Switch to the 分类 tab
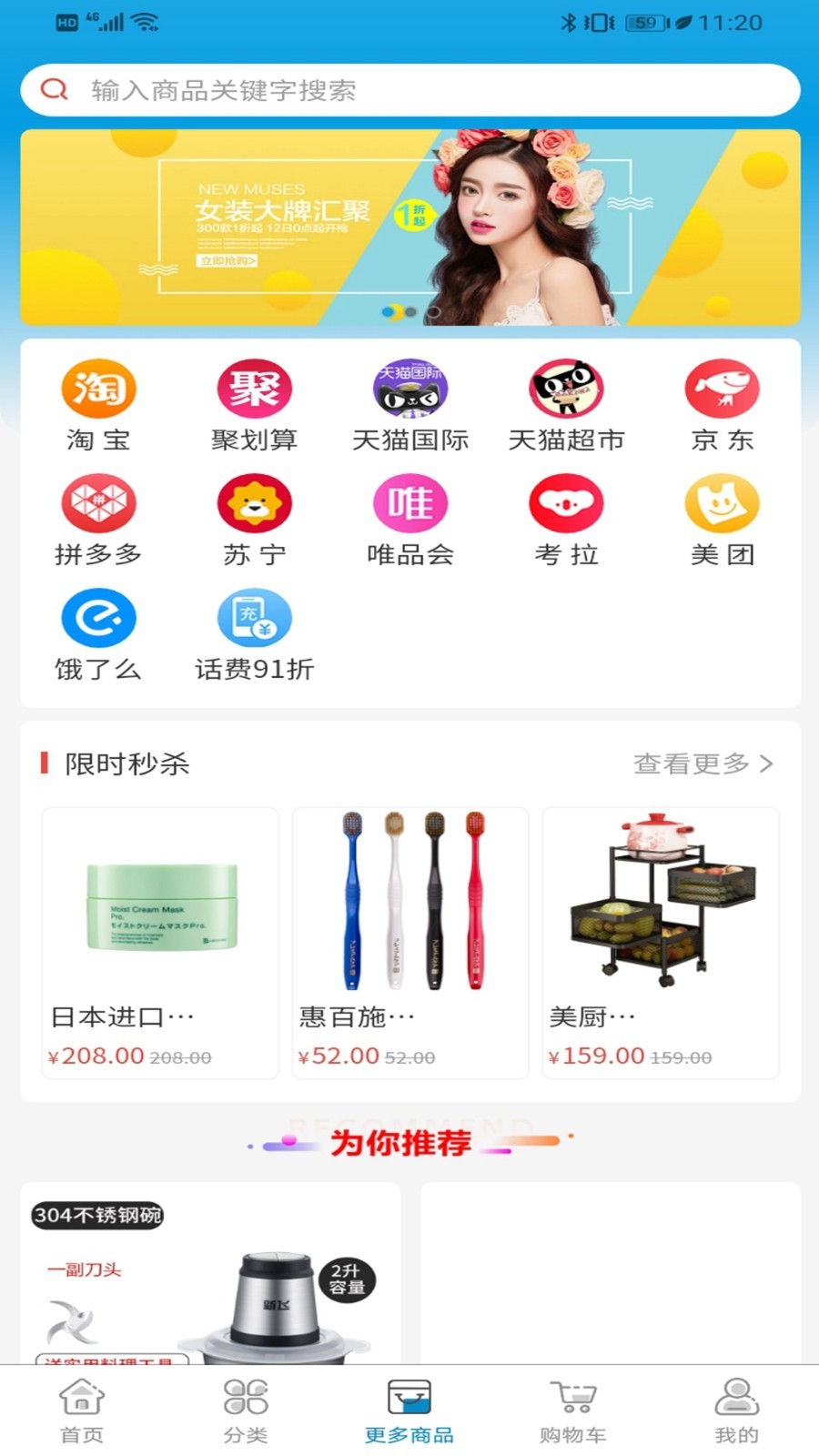Image resolution: width=819 pixels, height=1456 pixels. pyautogui.click(x=246, y=1410)
